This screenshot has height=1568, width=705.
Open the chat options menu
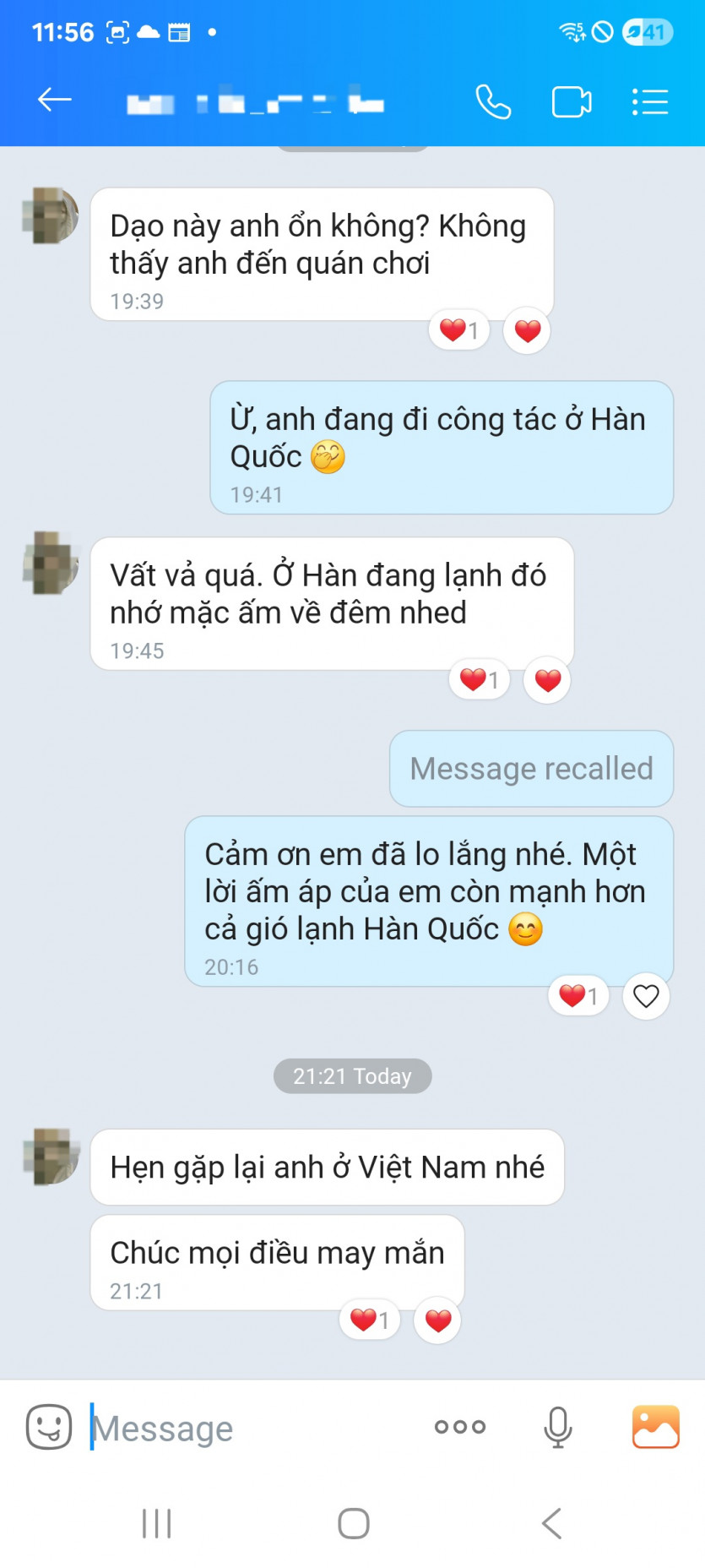coord(650,102)
